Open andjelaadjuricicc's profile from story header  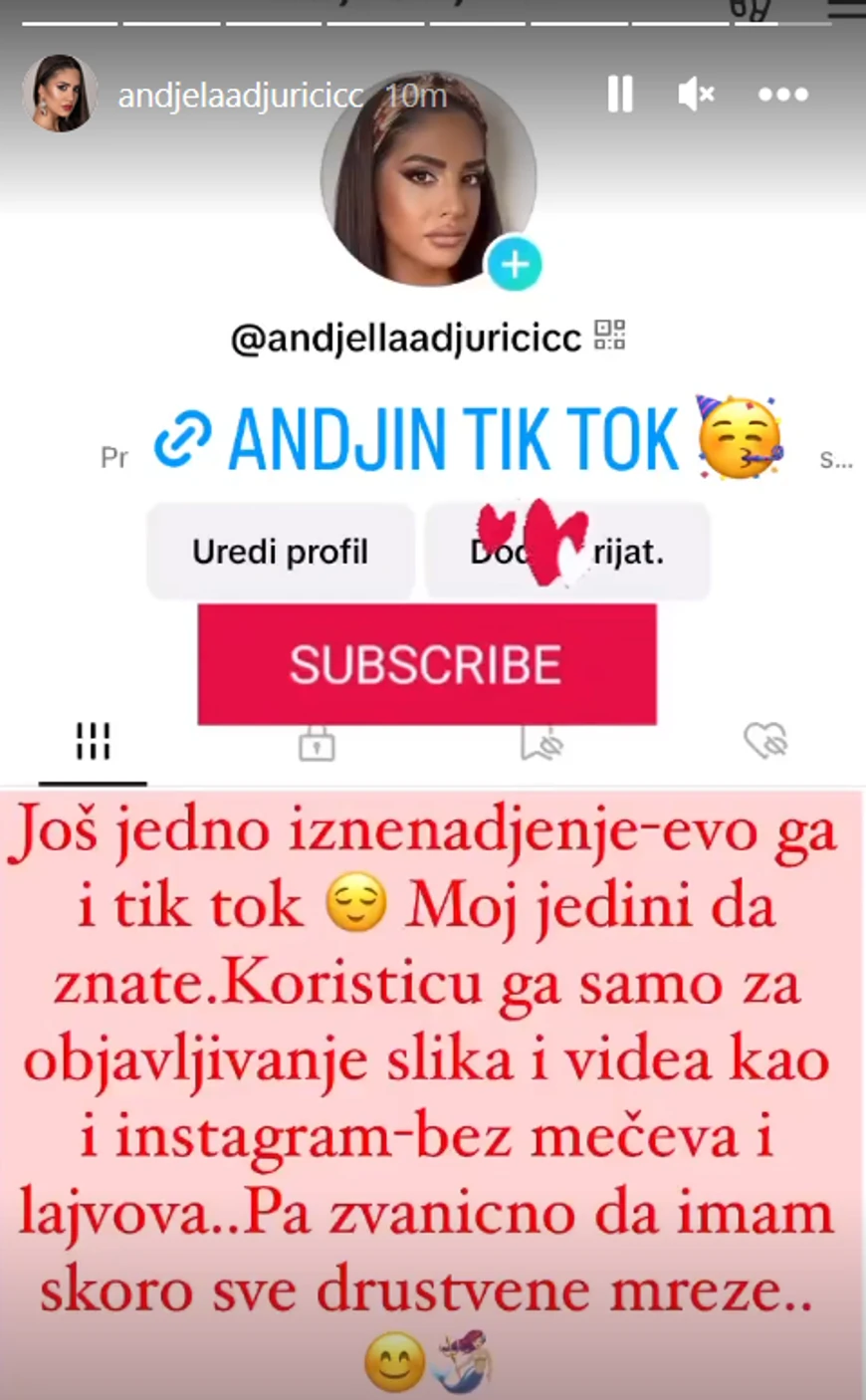[239, 95]
